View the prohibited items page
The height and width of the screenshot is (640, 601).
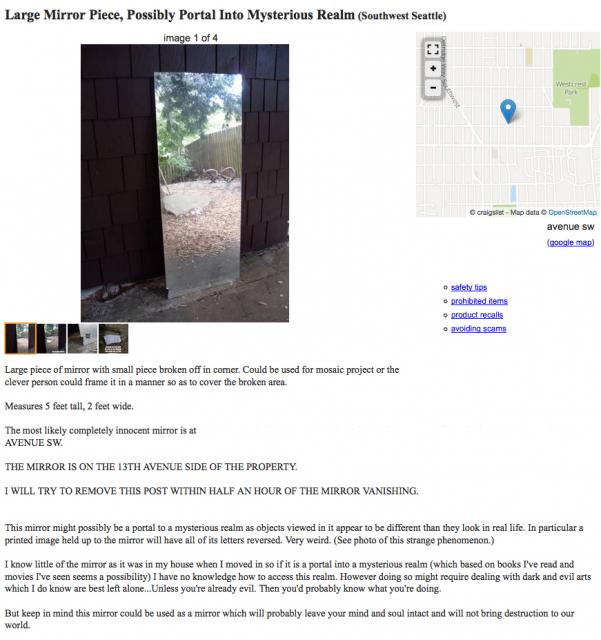(x=479, y=301)
